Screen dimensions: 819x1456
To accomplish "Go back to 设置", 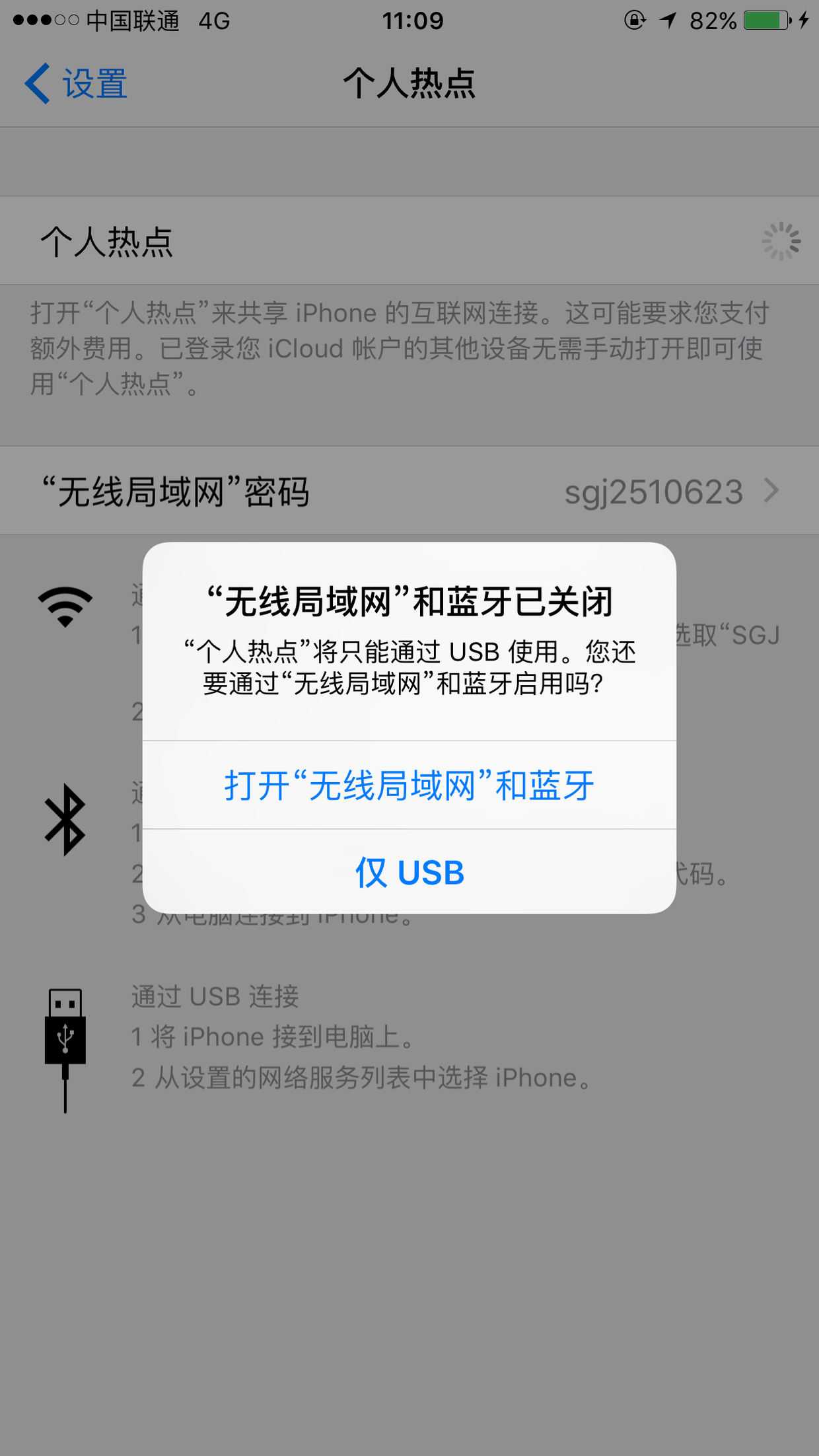I will pyautogui.click(x=77, y=84).
